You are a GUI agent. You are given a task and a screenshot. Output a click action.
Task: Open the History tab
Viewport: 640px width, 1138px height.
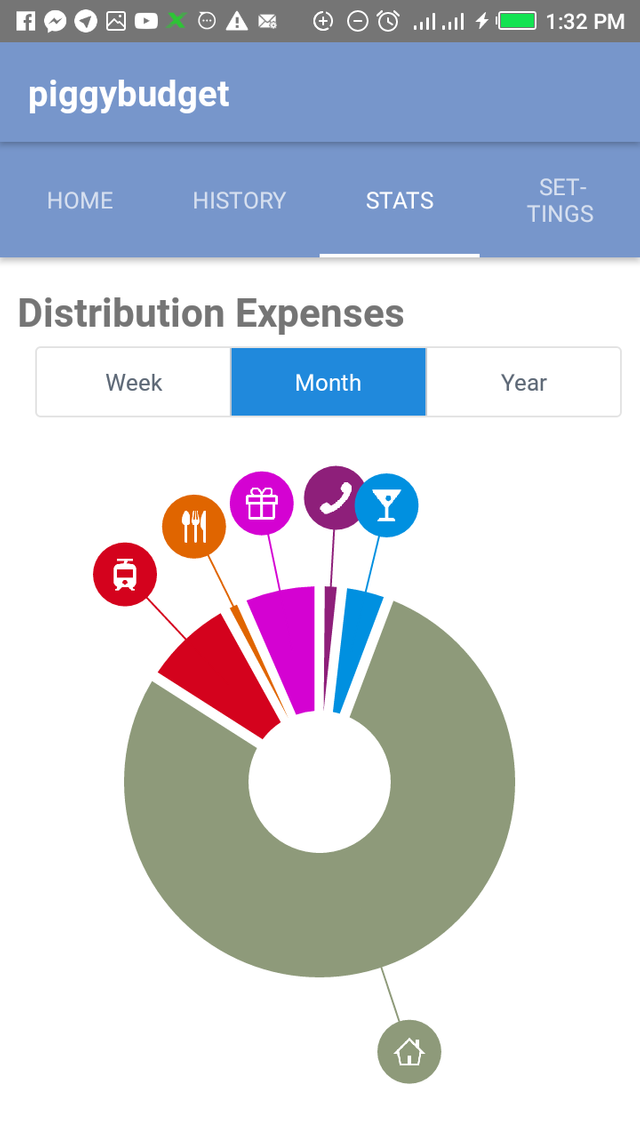pyautogui.click(x=239, y=200)
